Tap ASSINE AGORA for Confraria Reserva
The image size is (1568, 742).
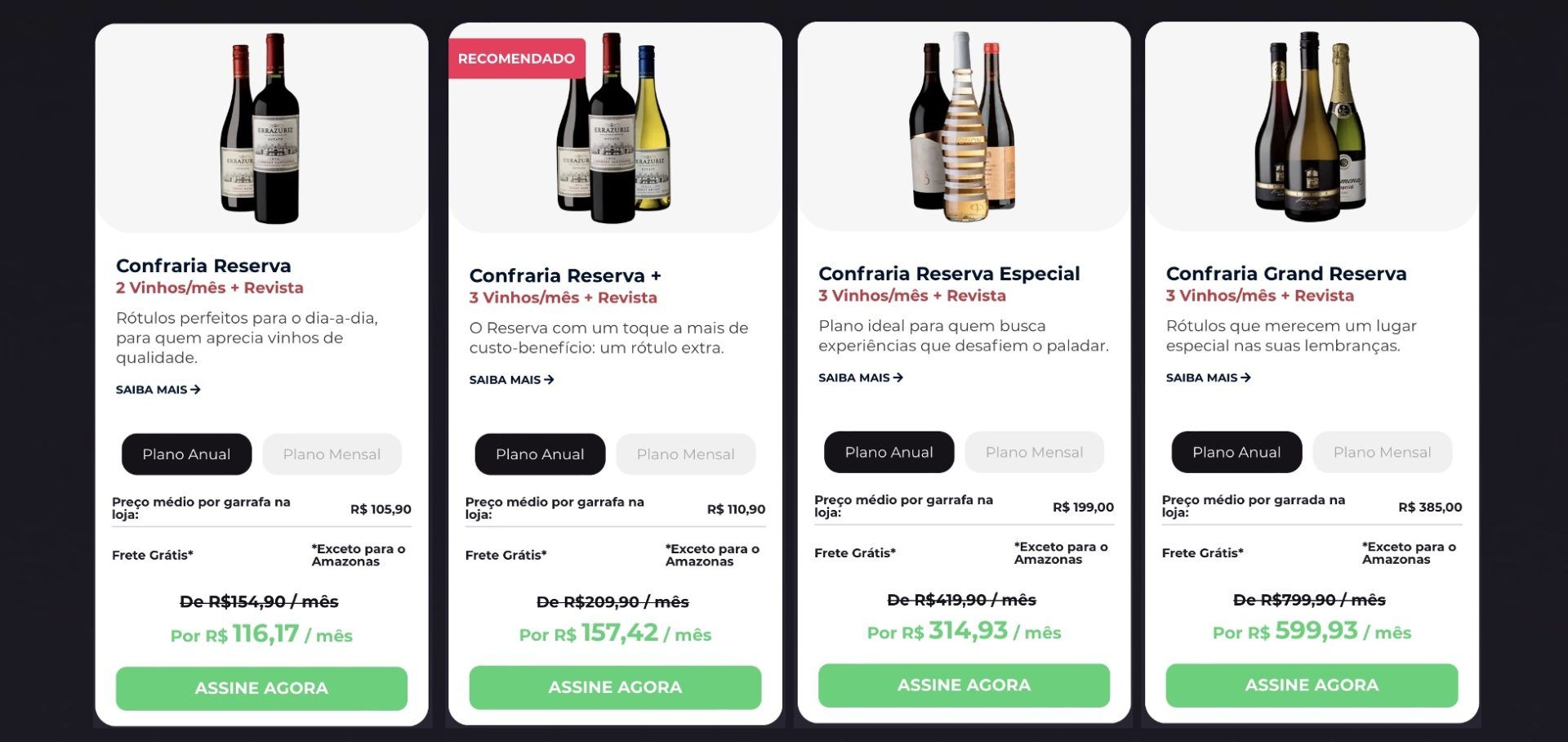click(261, 688)
